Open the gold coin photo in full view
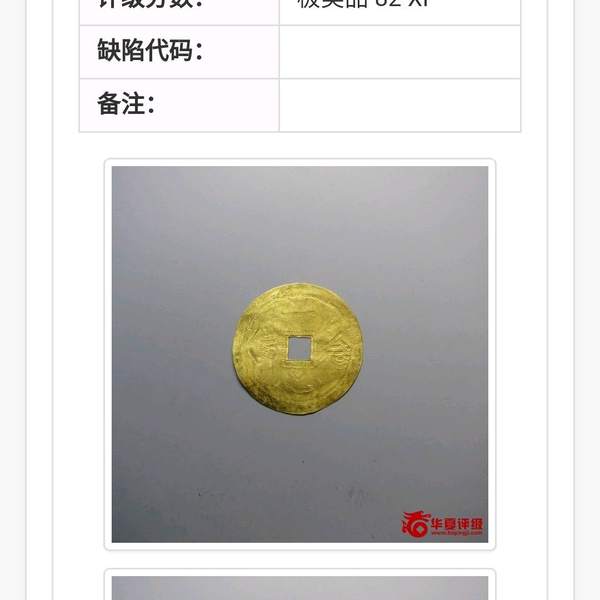This screenshot has width=600, height=600. click(x=299, y=353)
